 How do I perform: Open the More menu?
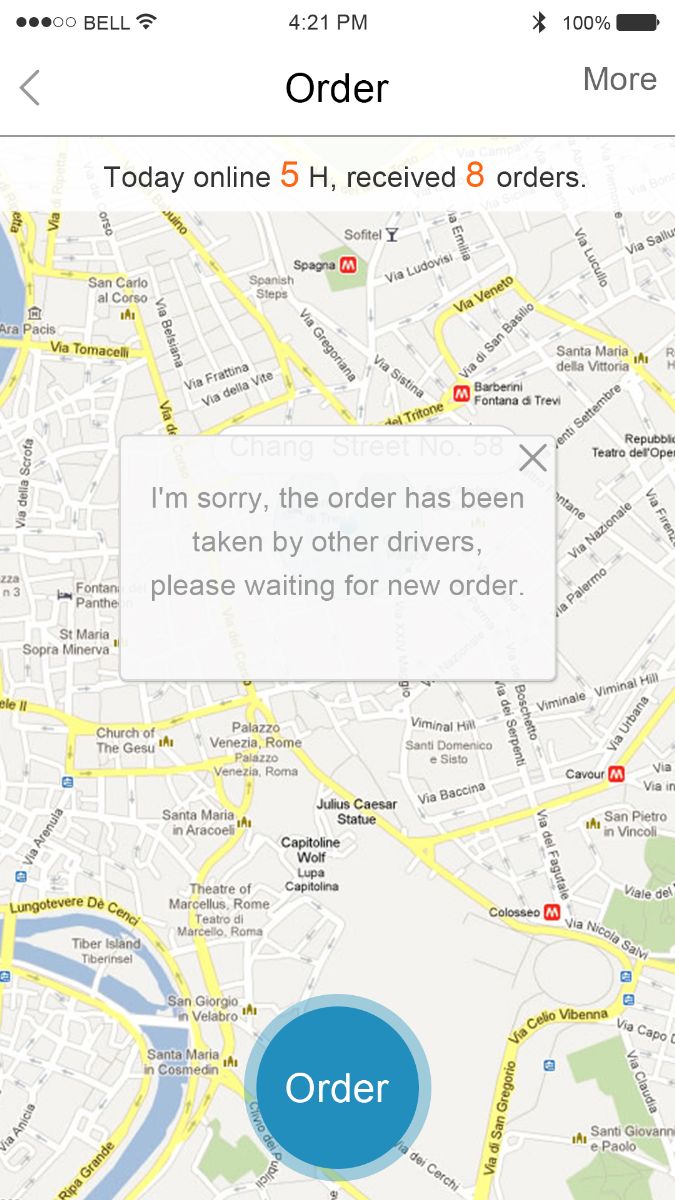[619, 80]
